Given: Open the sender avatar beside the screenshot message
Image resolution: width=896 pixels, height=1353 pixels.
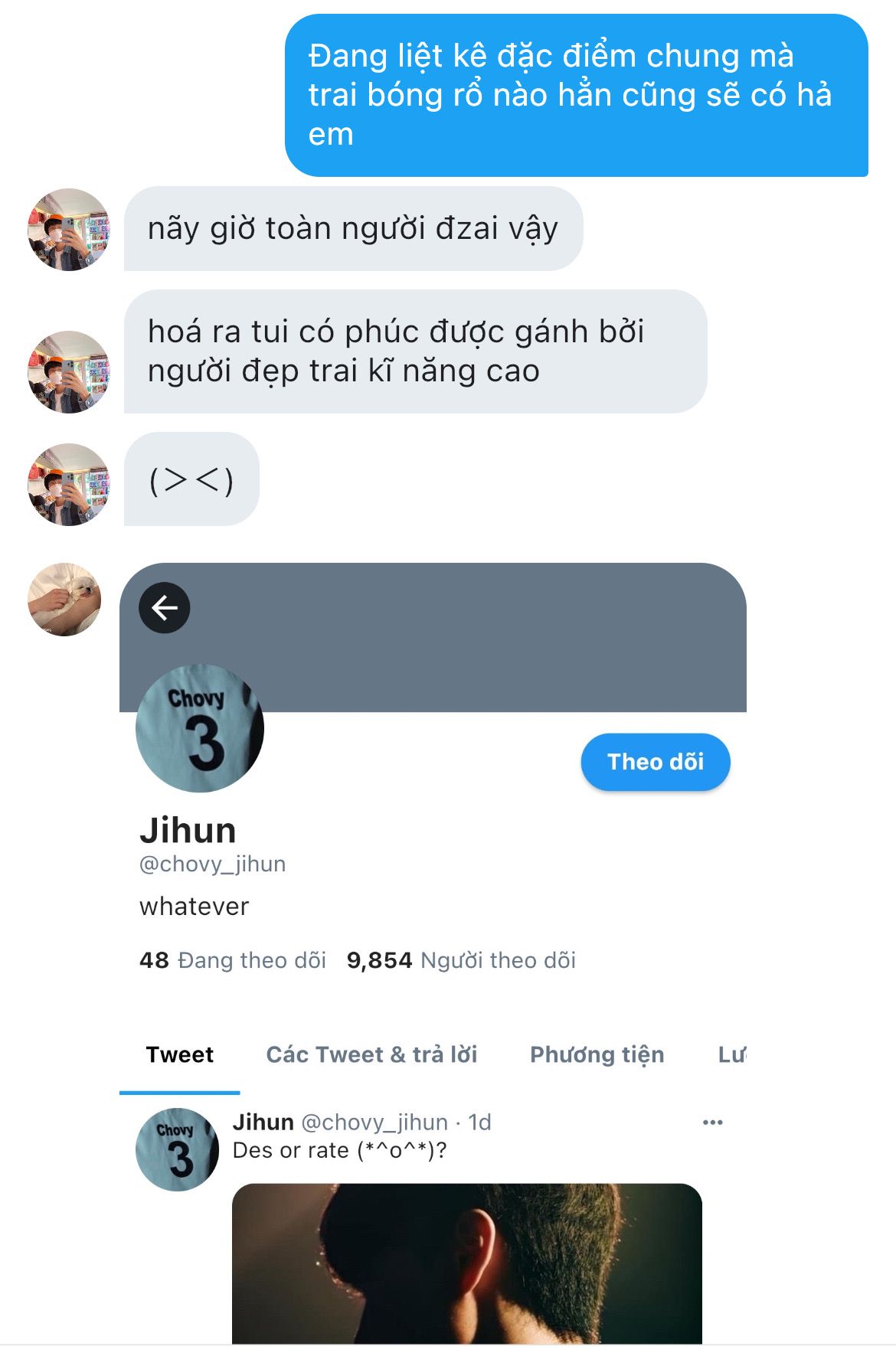Looking at the screenshot, I should tap(64, 600).
